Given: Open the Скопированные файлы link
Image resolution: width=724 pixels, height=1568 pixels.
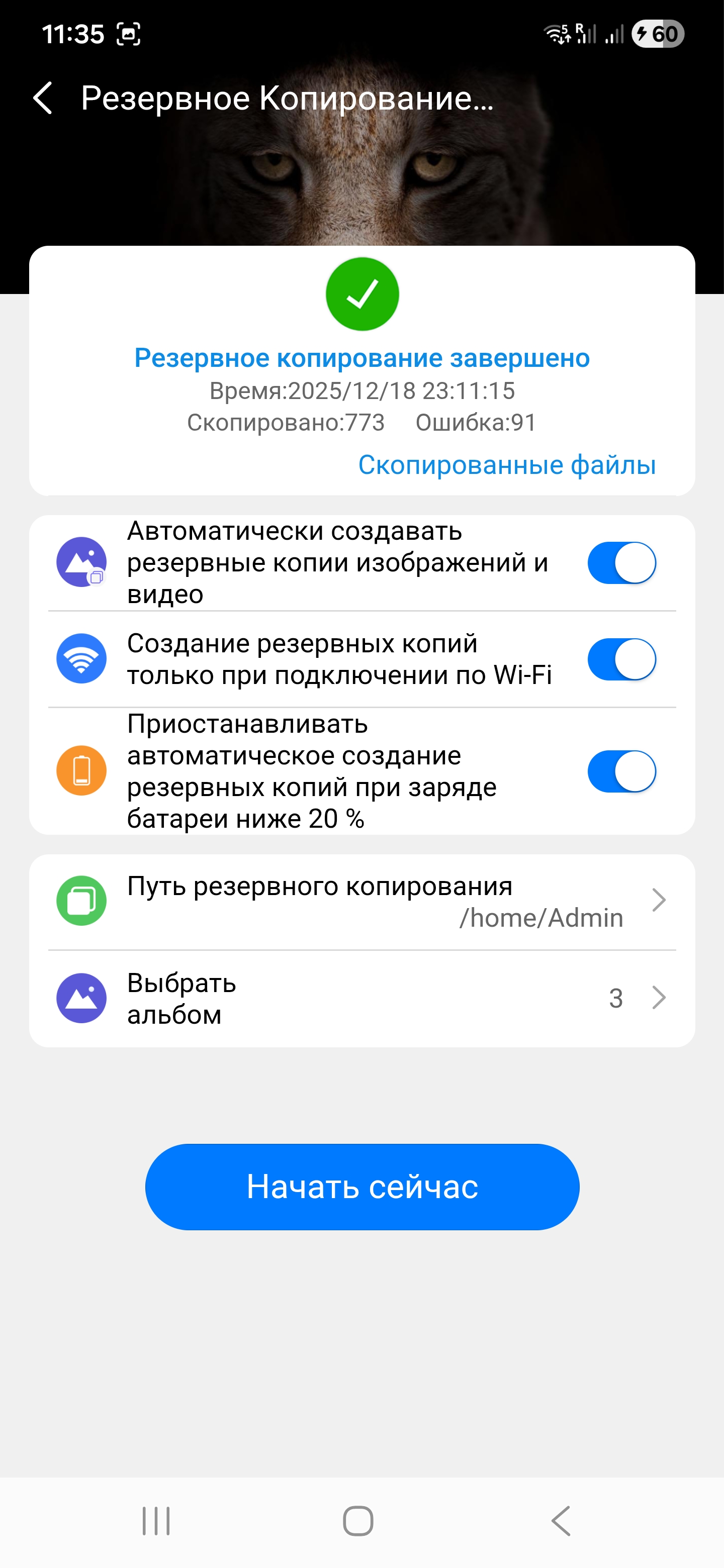Looking at the screenshot, I should coord(507,465).
